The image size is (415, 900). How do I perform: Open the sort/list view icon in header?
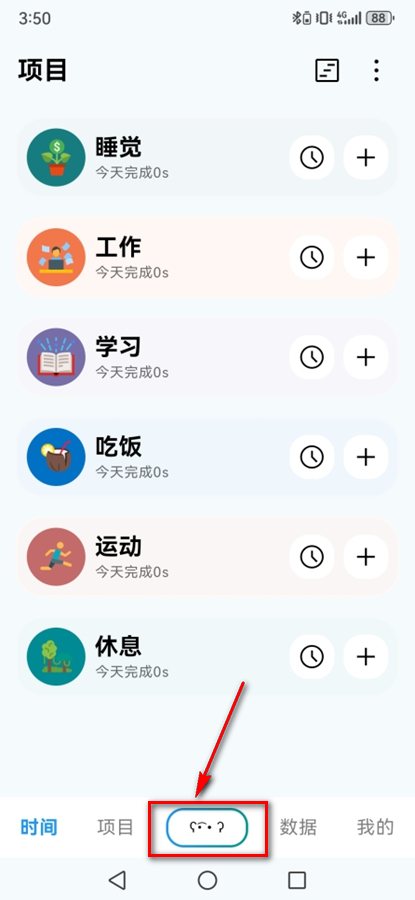coord(327,71)
